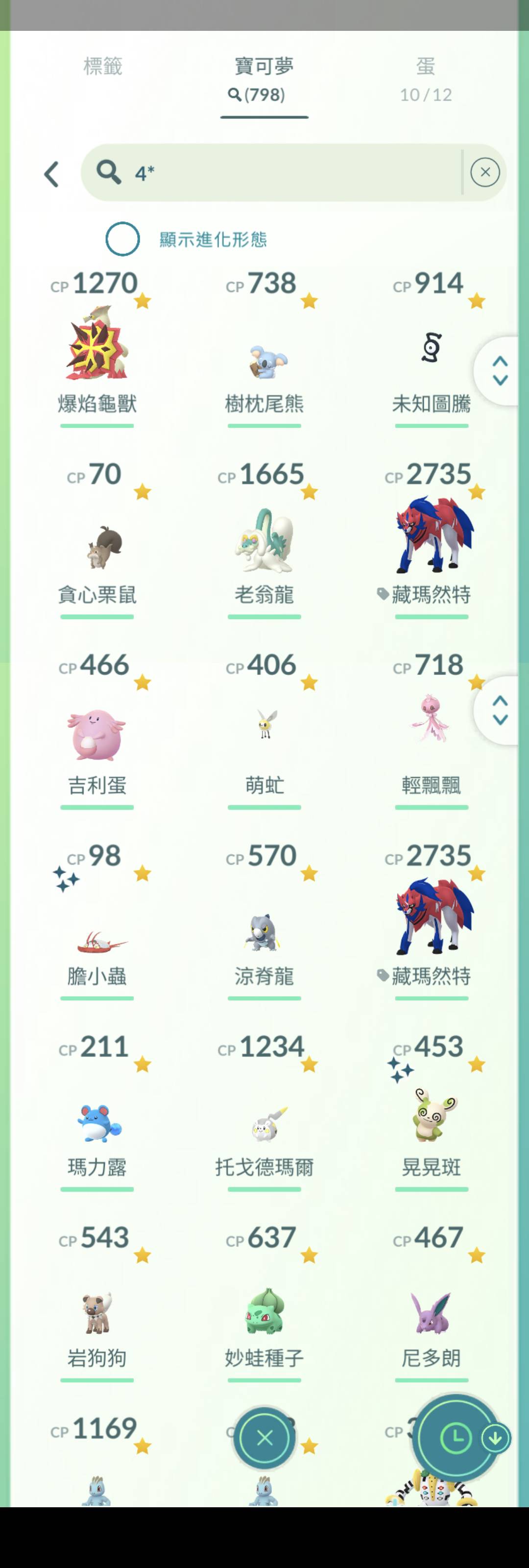Tap the search field showing 4*
Screen dimensions: 529x1568
click(x=274, y=173)
